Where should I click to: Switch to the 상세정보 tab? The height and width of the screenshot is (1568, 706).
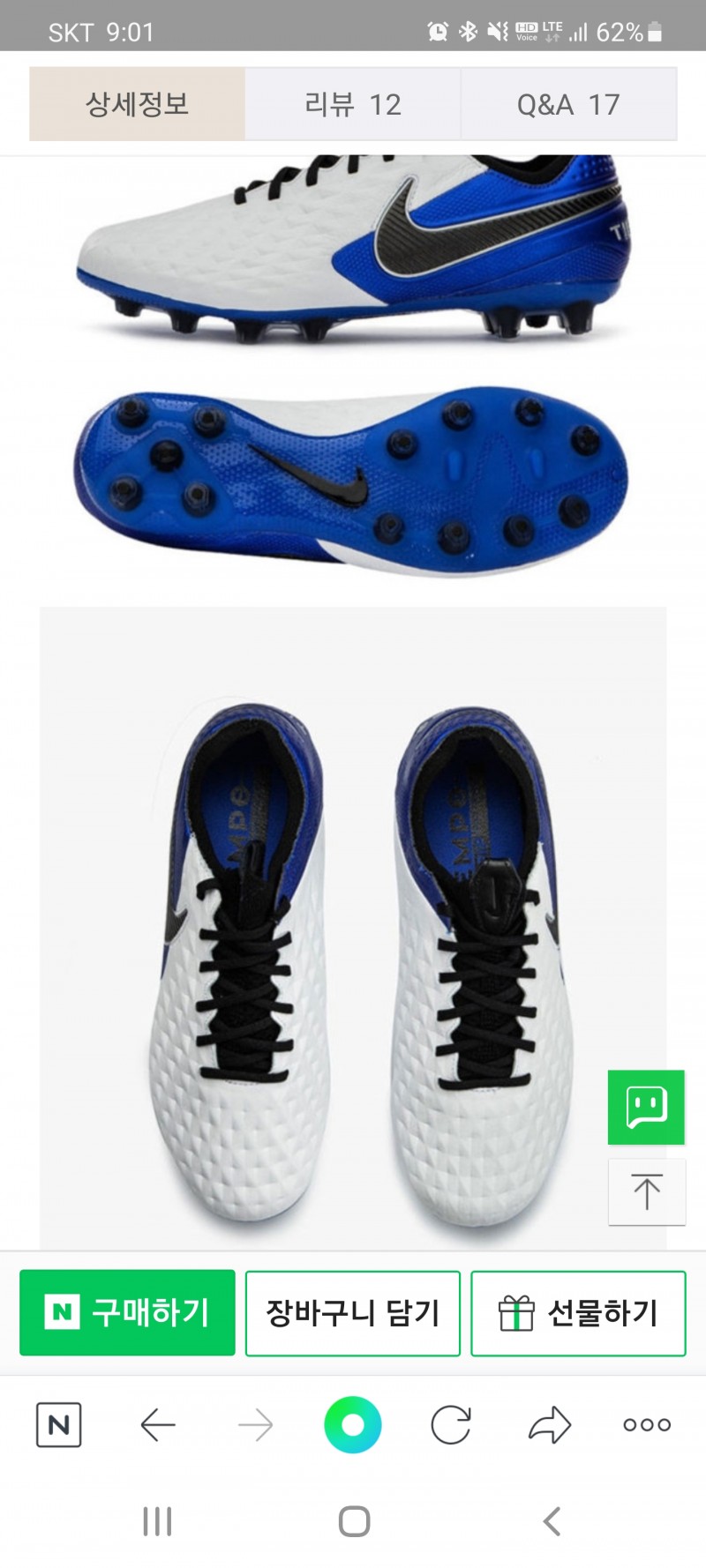click(x=137, y=105)
